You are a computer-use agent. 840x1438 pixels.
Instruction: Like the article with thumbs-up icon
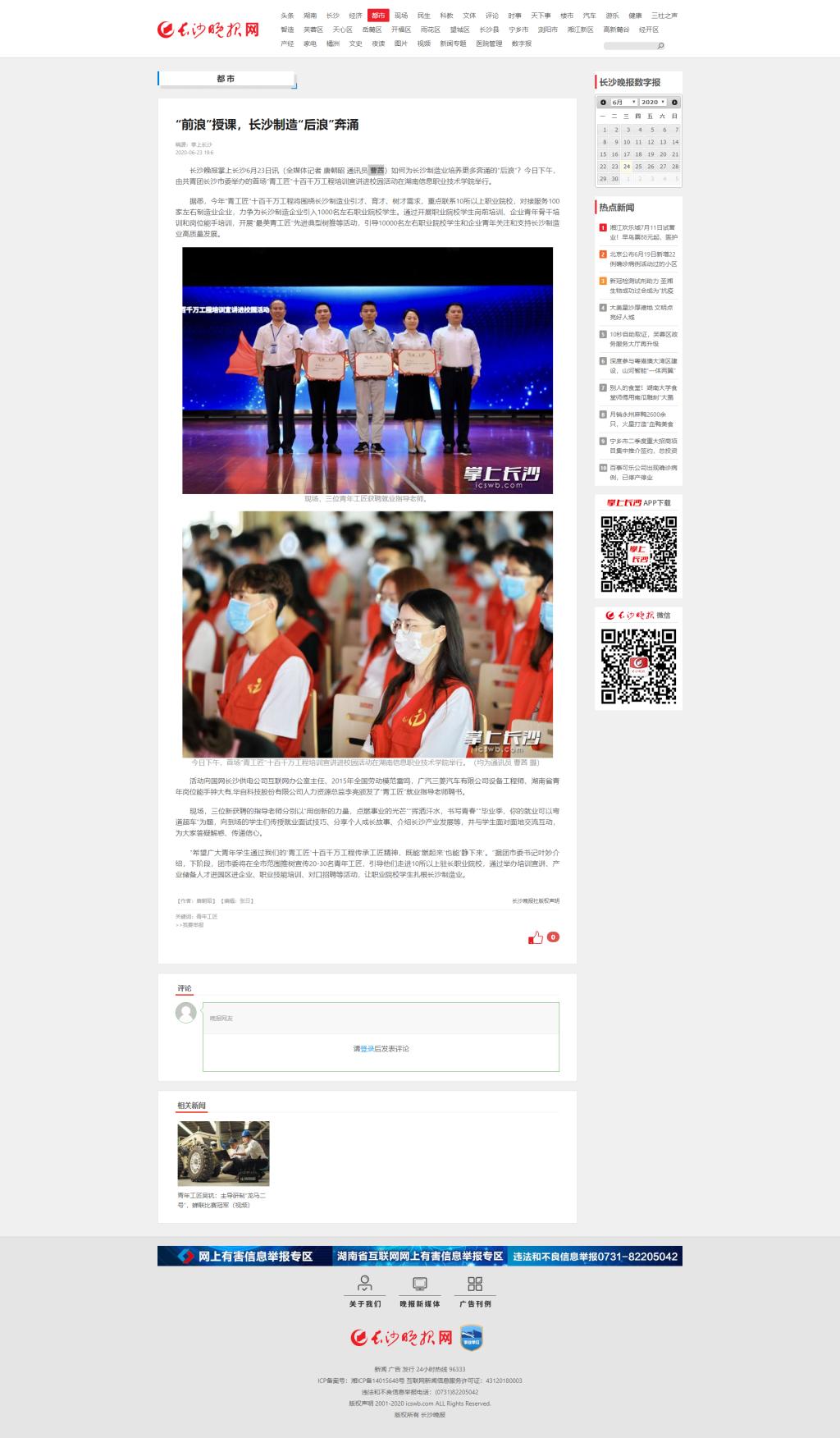(536, 937)
